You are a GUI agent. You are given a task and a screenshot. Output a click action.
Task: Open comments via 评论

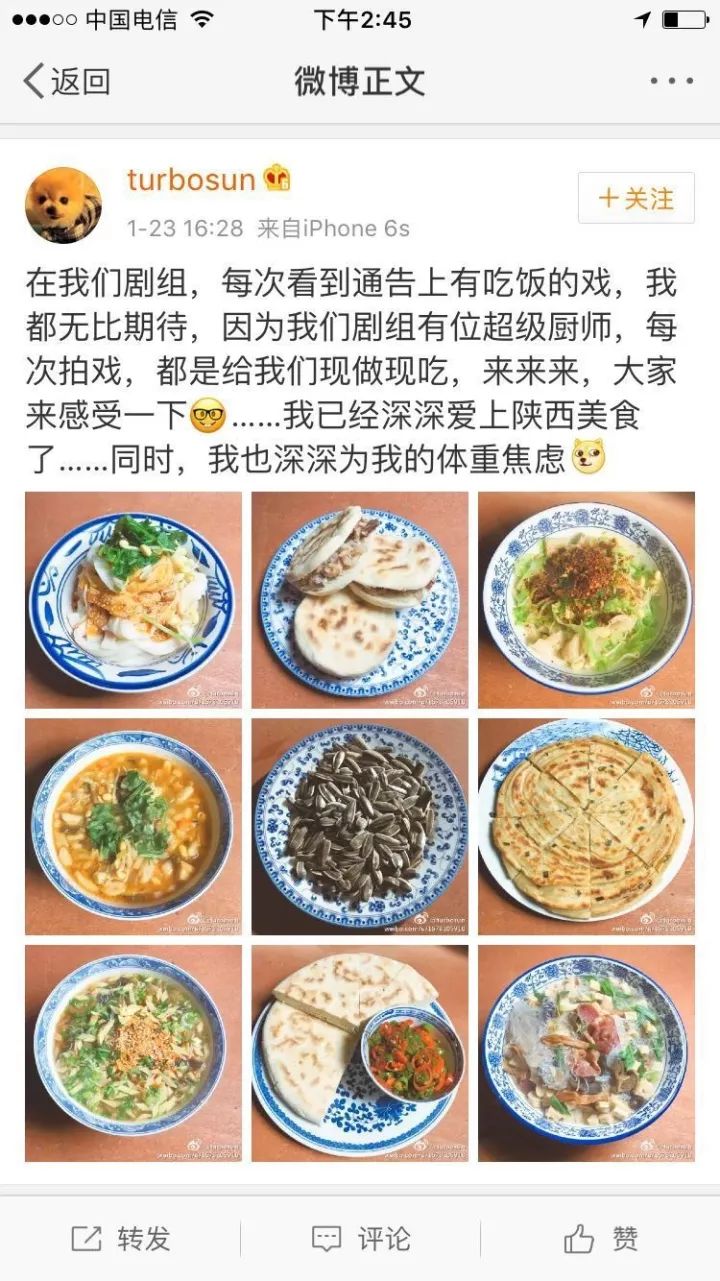tap(360, 1239)
